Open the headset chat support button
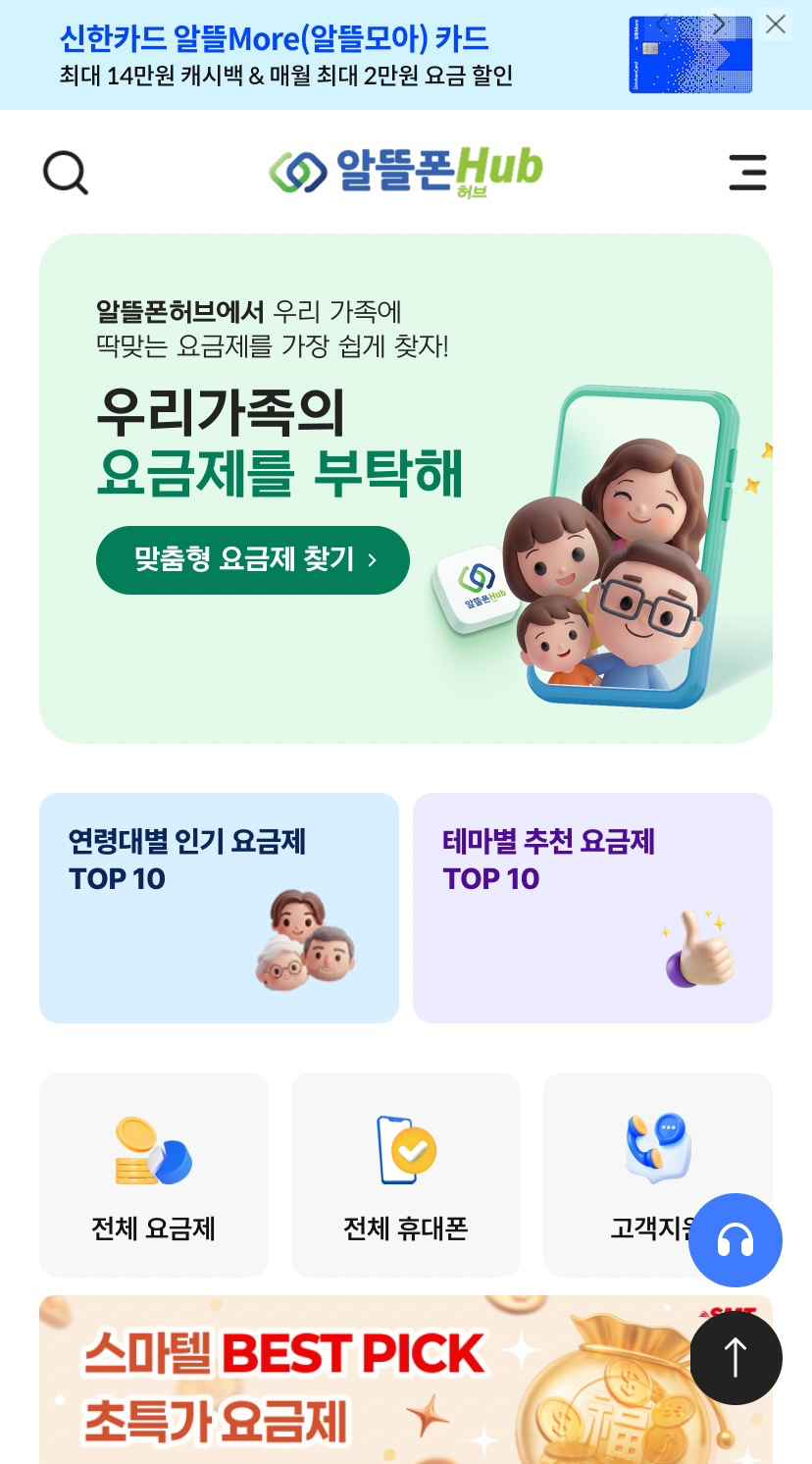 coord(736,1240)
